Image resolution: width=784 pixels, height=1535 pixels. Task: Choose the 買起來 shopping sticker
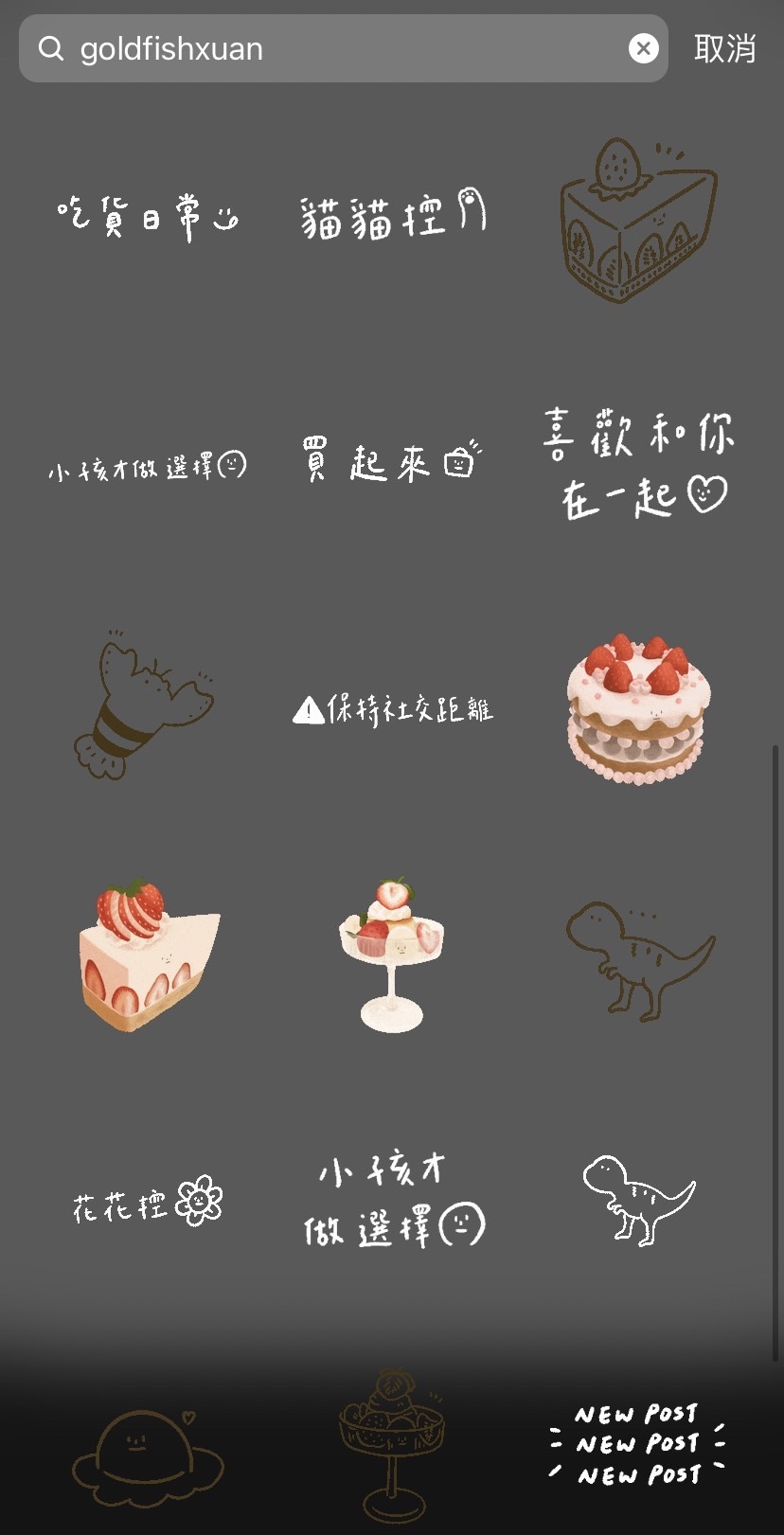tap(389, 460)
